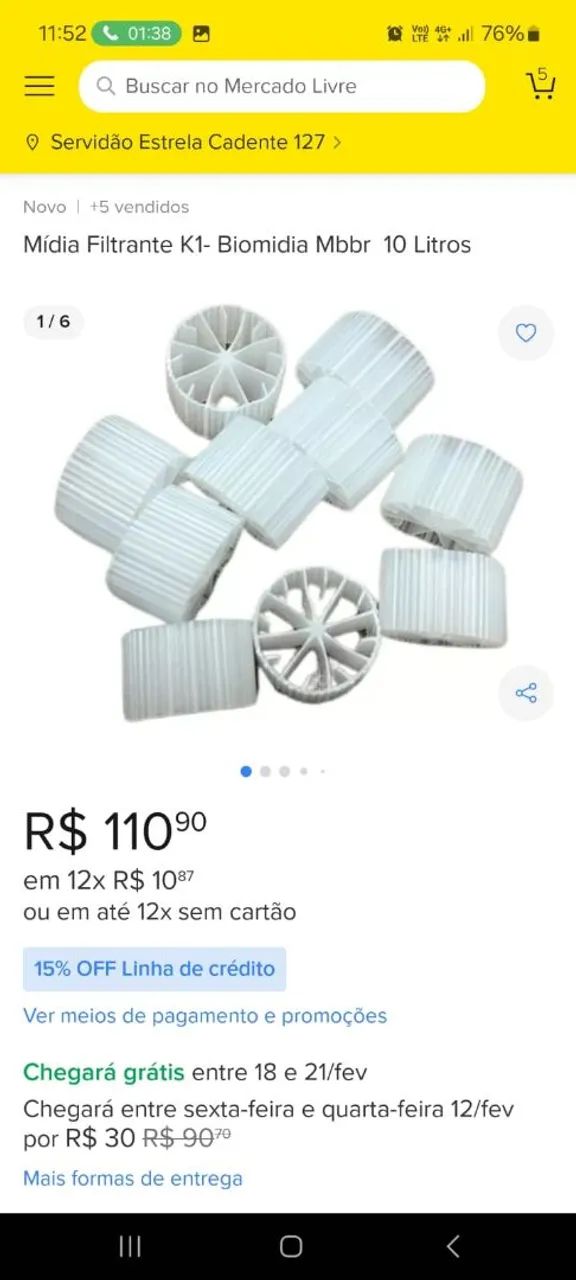Open the product photo of the filter media
Viewport: 576px width, 1280px height.
point(288,513)
